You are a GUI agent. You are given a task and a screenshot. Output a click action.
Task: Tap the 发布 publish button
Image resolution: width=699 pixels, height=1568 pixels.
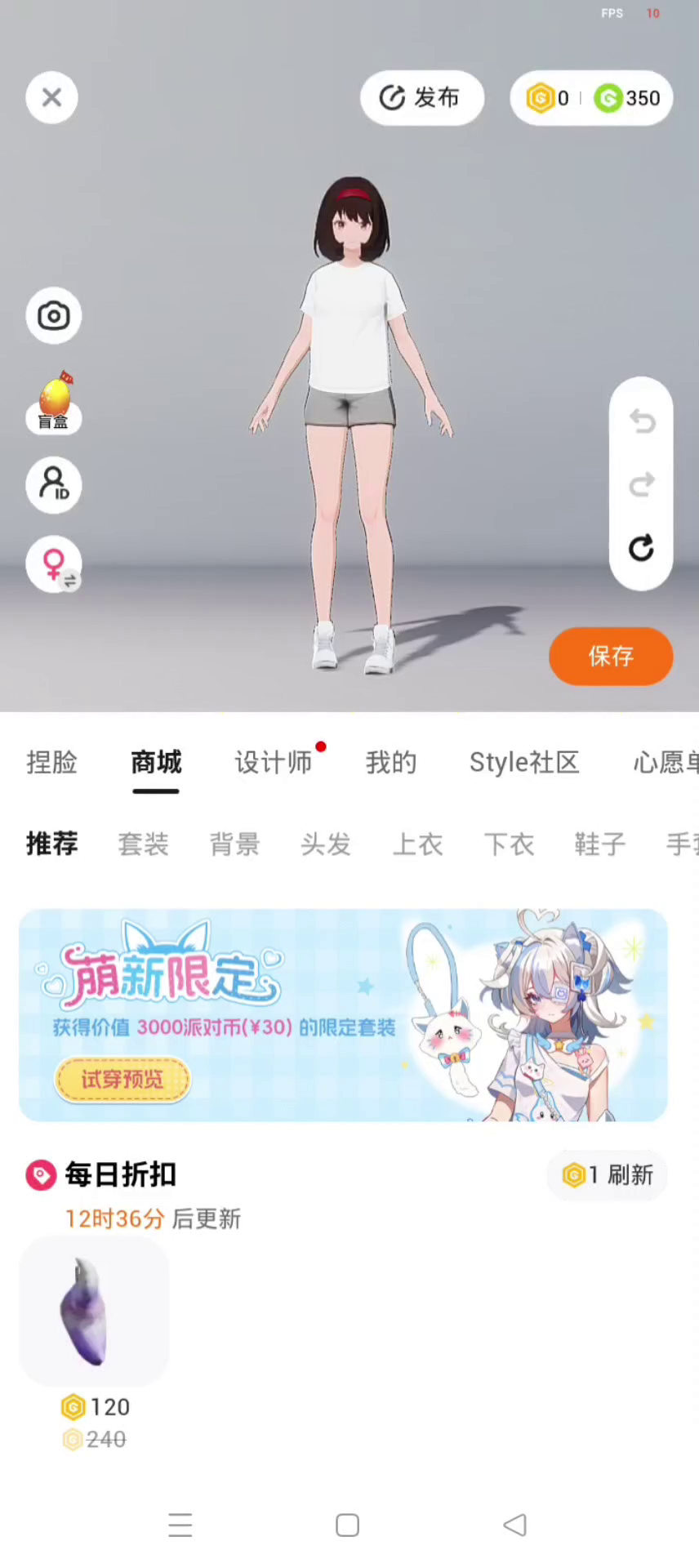[421, 98]
